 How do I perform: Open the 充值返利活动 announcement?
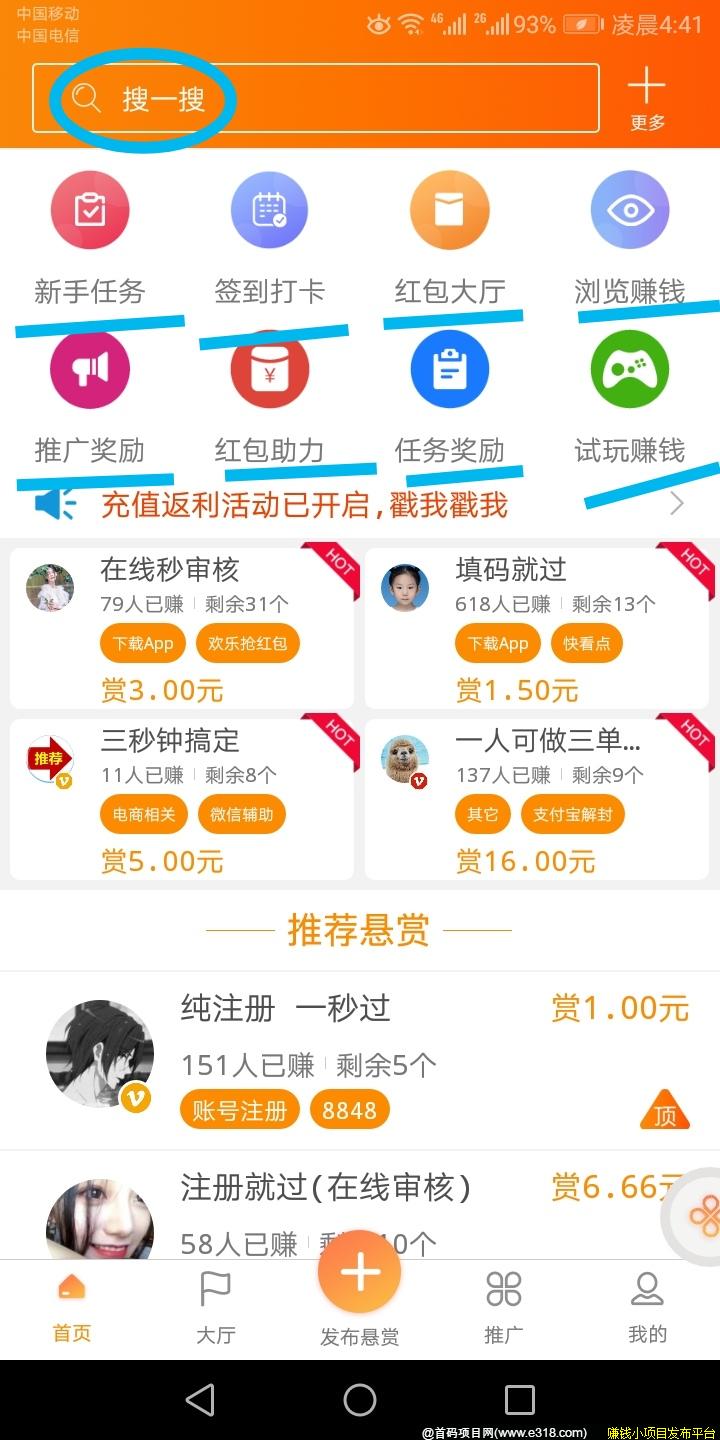click(360, 504)
